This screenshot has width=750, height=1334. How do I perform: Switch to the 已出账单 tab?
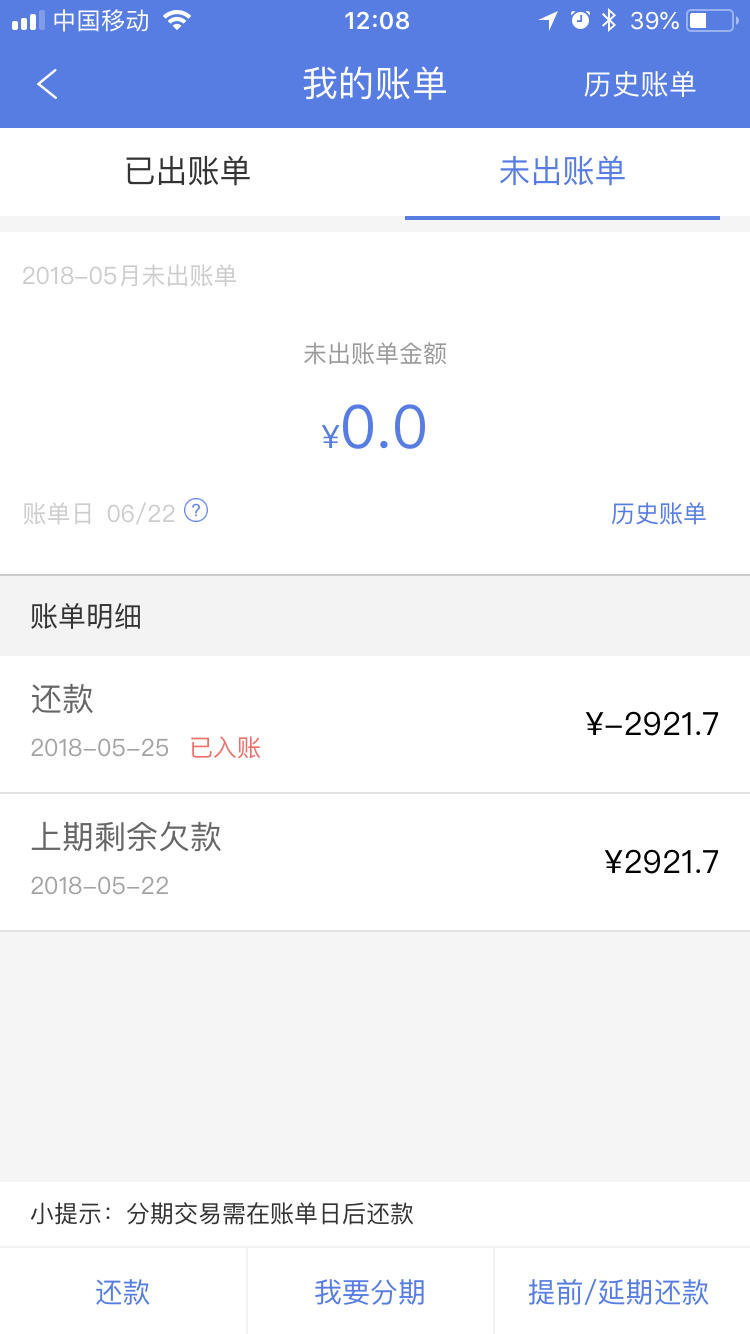click(188, 171)
